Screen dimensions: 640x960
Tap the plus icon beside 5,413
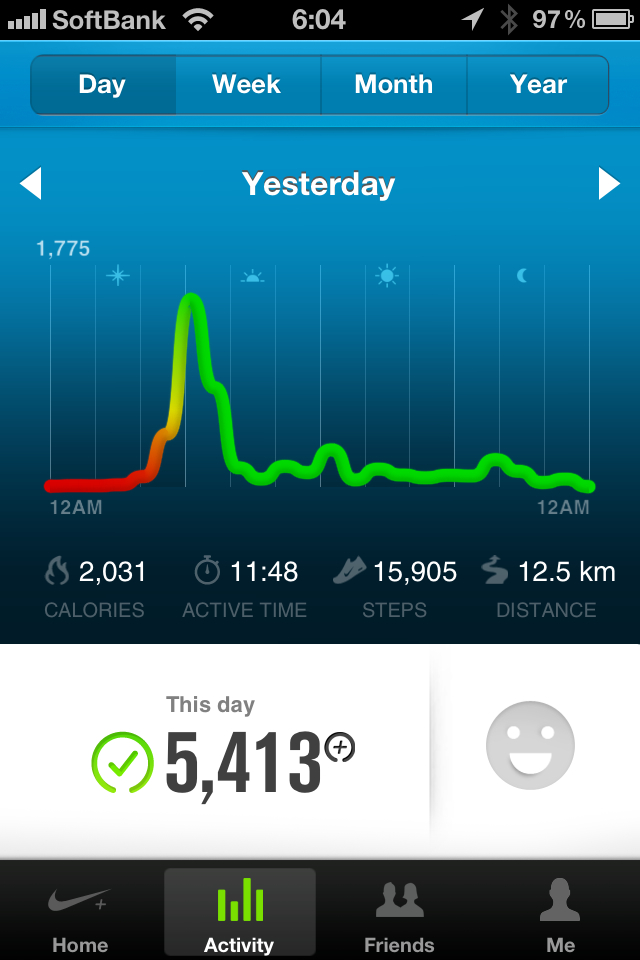click(x=340, y=747)
